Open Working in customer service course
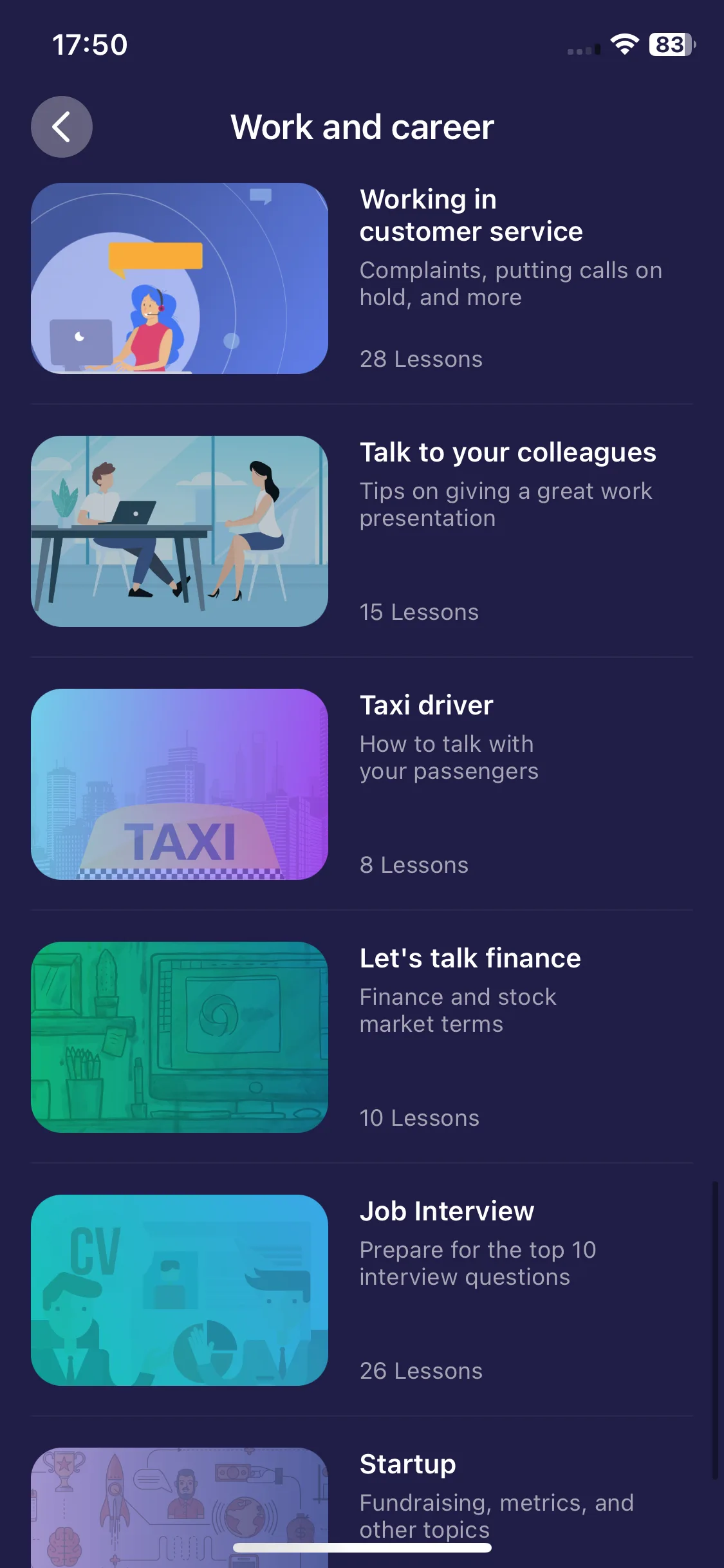 (x=360, y=279)
